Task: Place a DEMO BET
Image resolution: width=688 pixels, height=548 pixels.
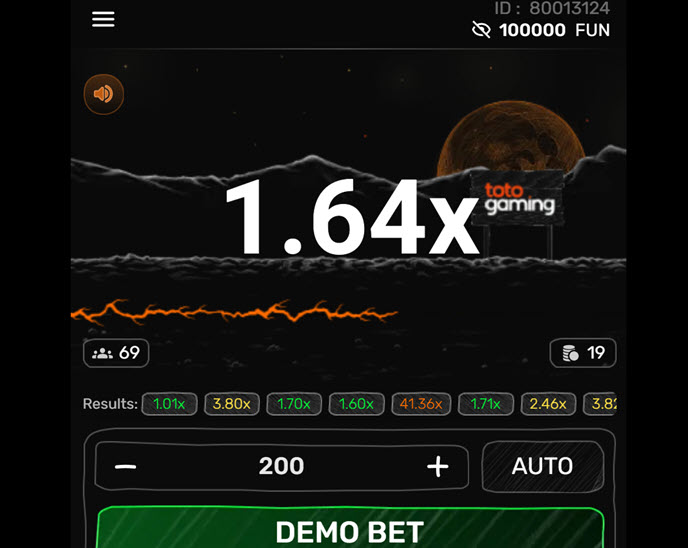Action: (350, 530)
